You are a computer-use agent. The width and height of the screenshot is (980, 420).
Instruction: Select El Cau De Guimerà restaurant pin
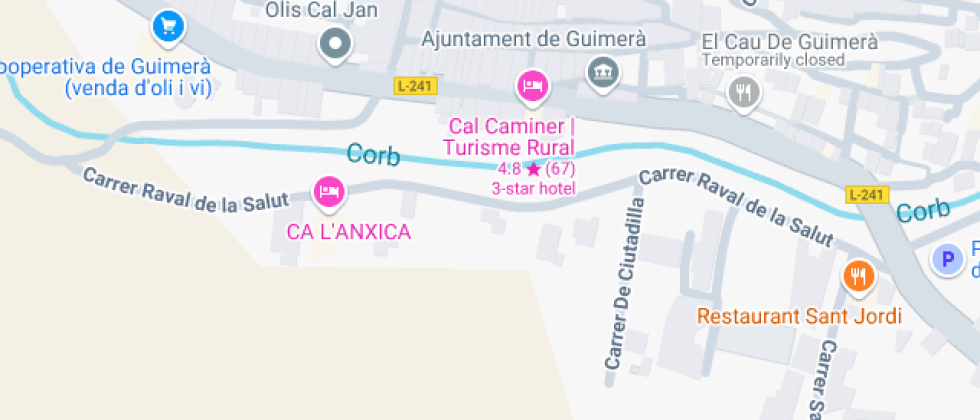coord(743,94)
